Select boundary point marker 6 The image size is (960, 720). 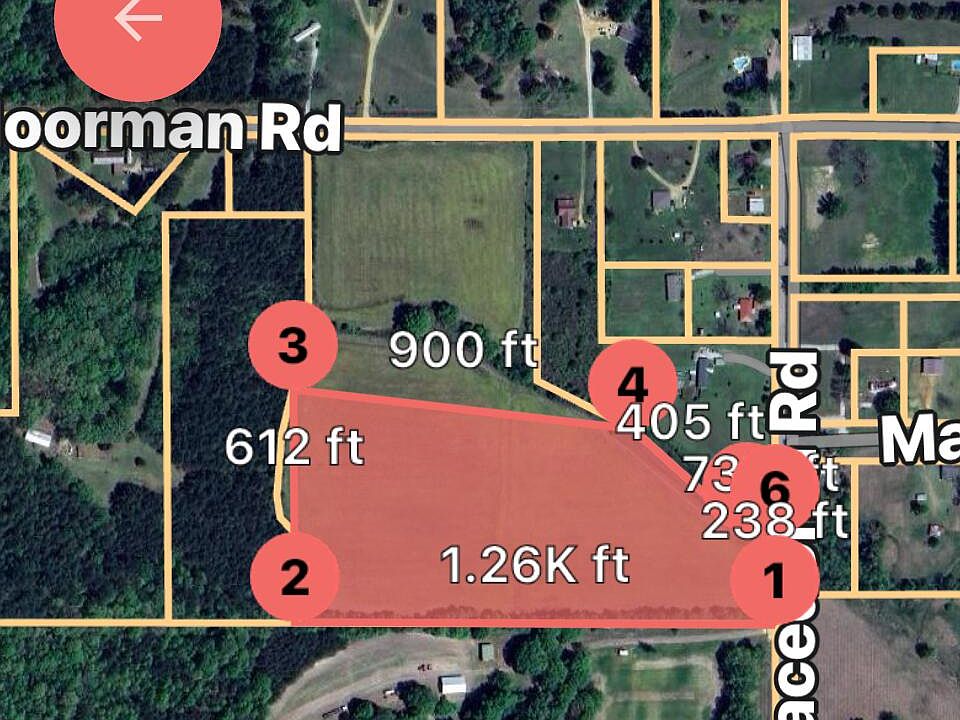coord(775,490)
